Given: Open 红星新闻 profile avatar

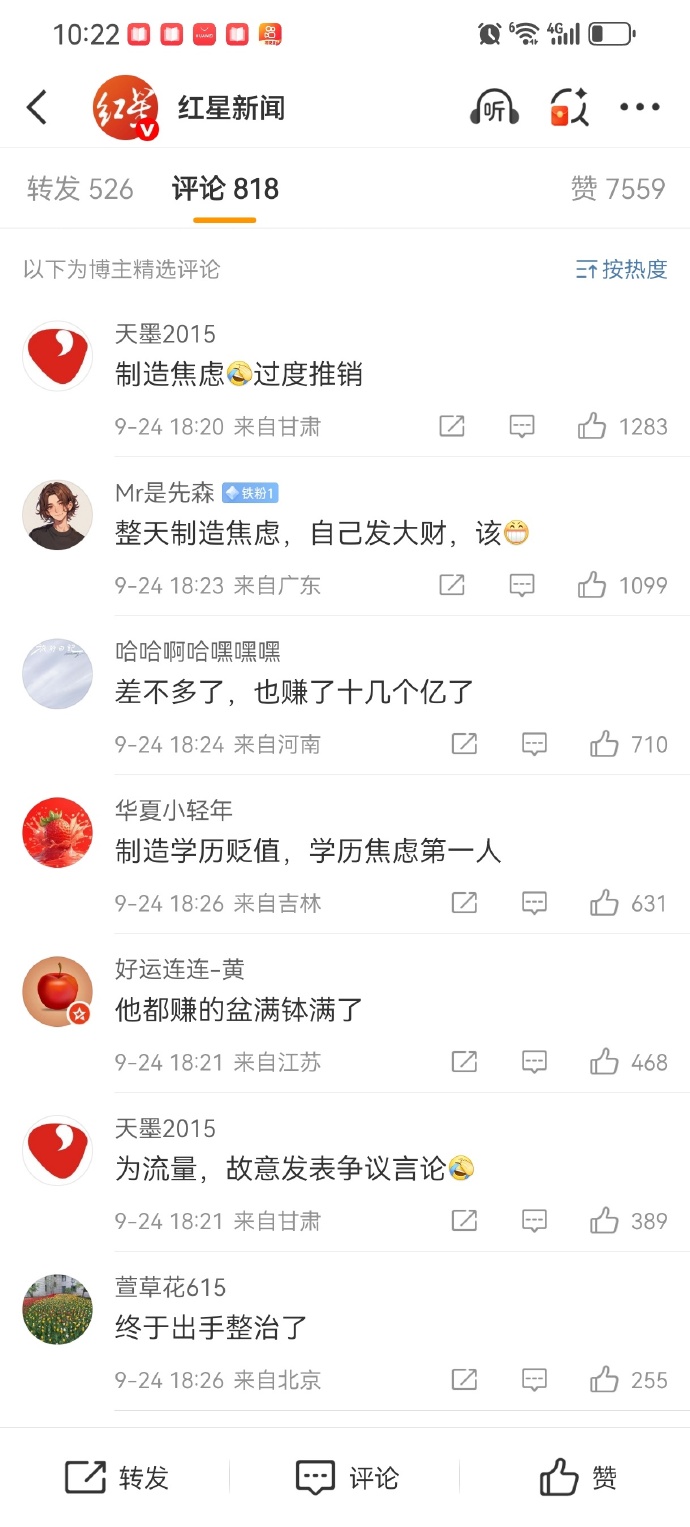Looking at the screenshot, I should point(125,107).
